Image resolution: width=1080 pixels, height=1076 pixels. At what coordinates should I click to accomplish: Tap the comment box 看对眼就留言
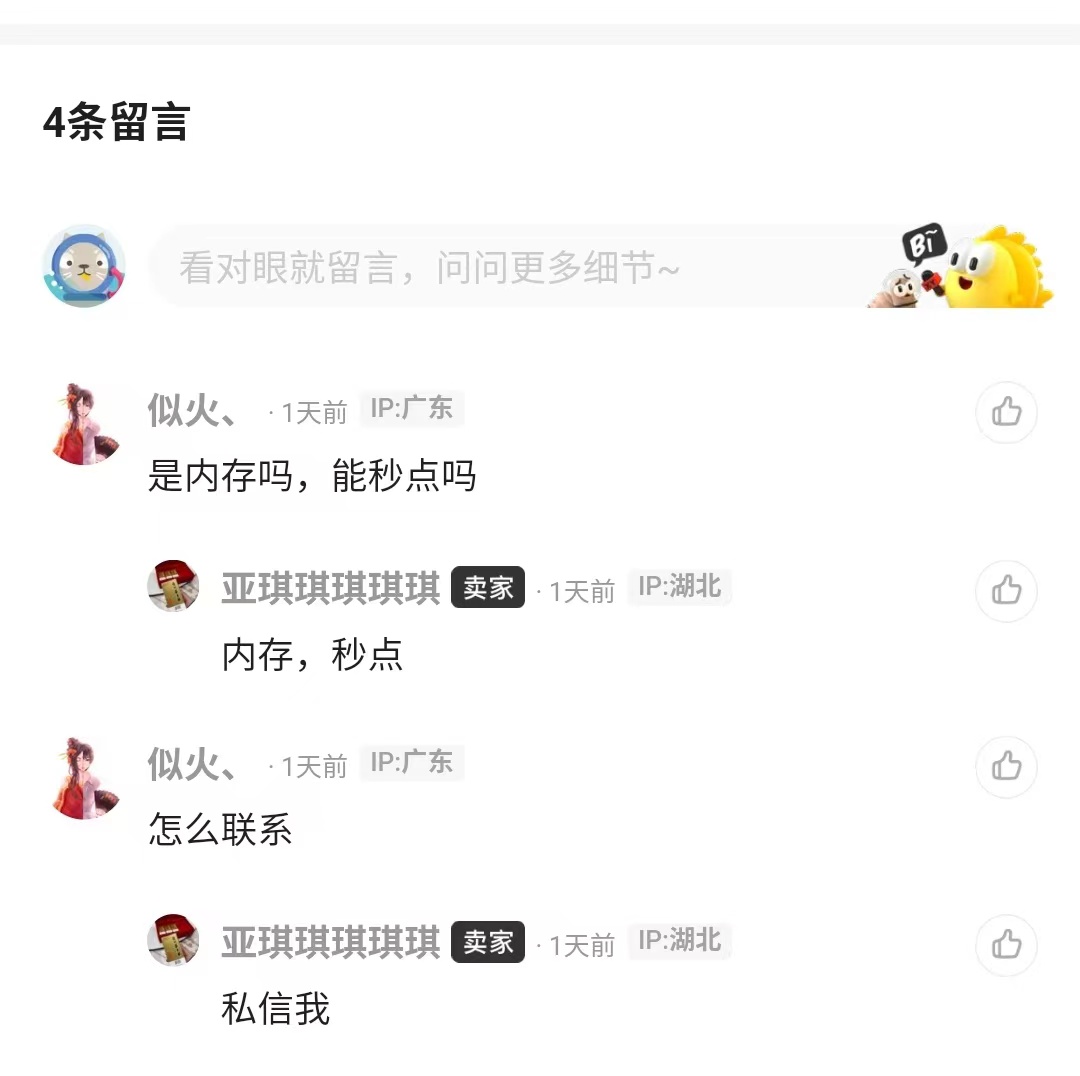520,268
